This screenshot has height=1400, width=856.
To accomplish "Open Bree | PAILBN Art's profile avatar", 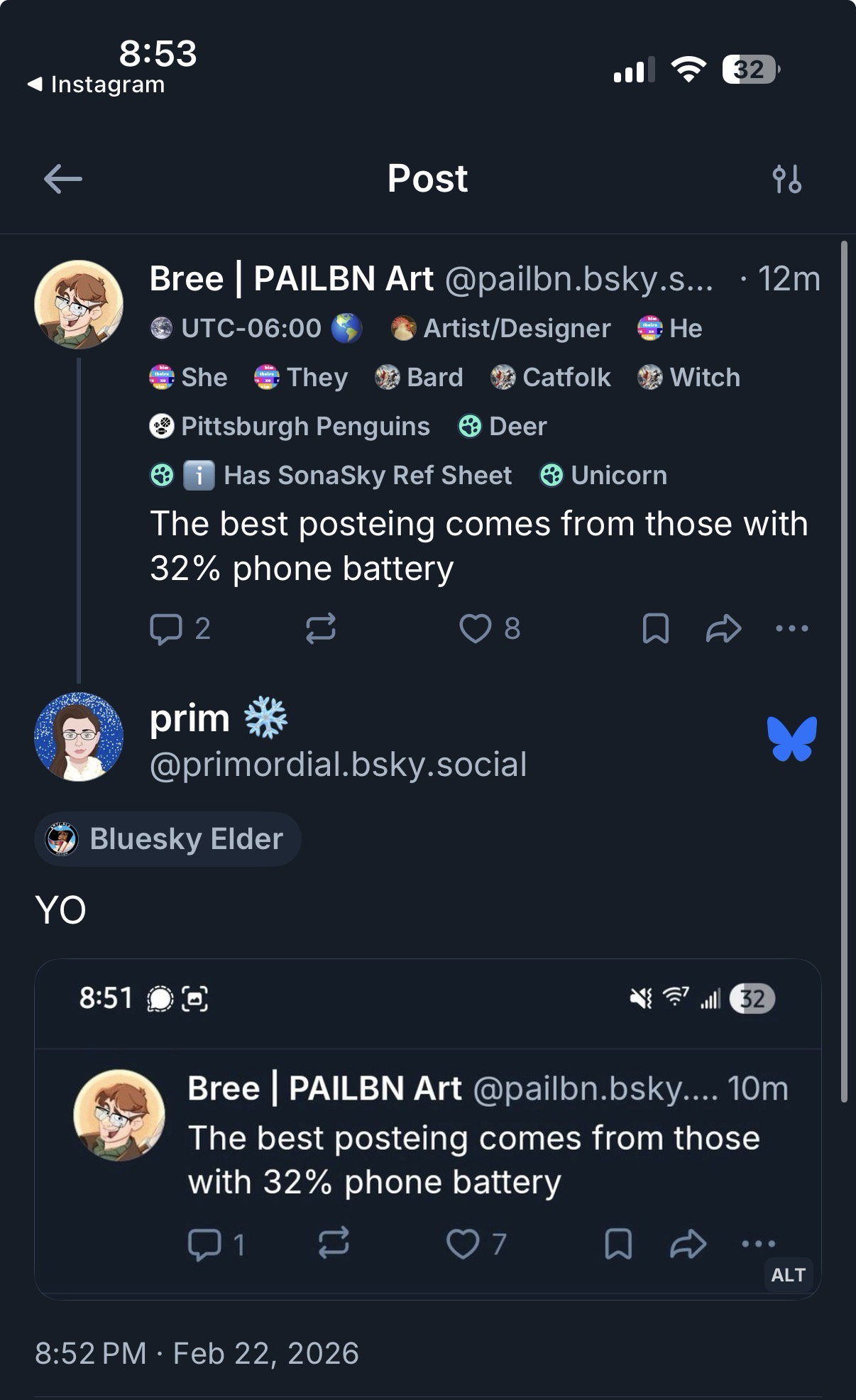I will 79,305.
